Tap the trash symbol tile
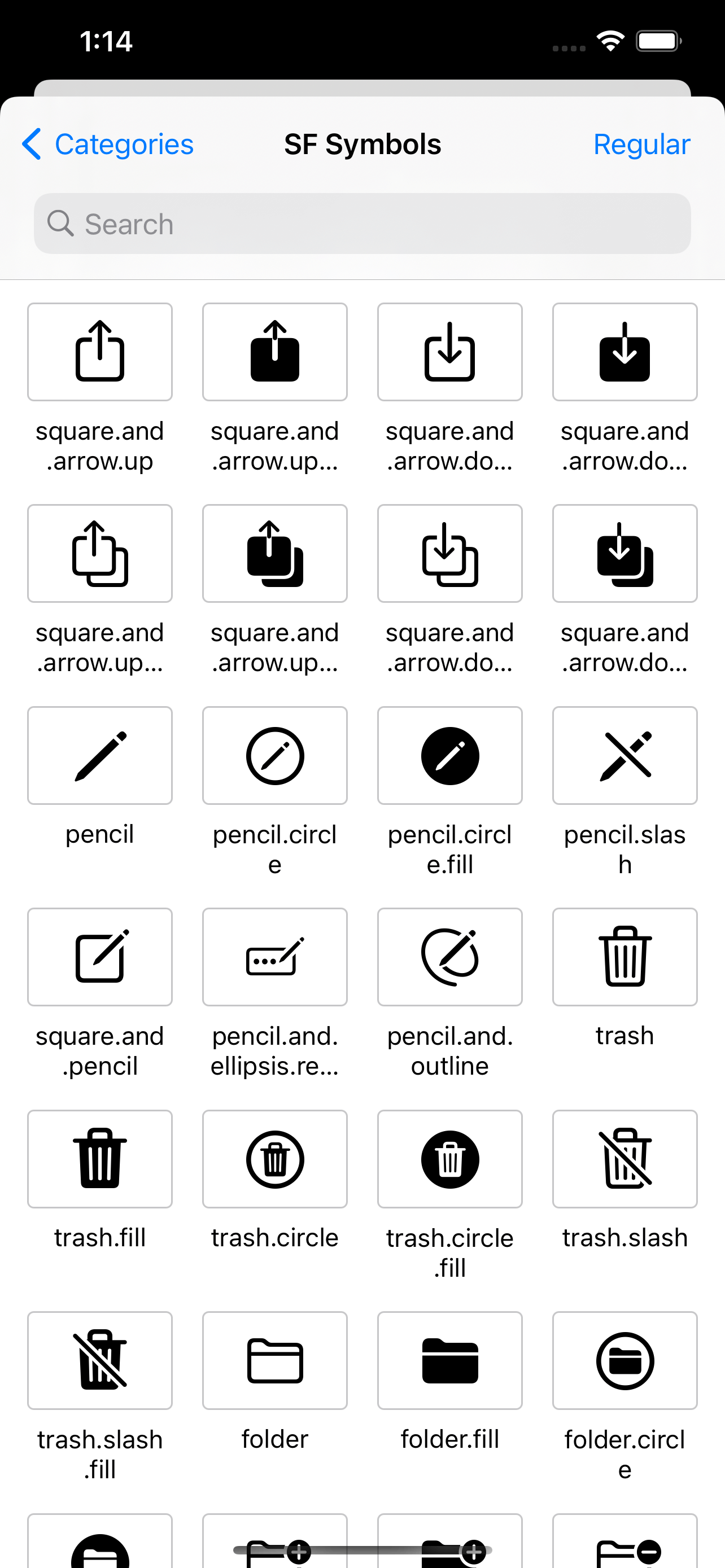725x1568 pixels. pyautogui.click(x=624, y=957)
